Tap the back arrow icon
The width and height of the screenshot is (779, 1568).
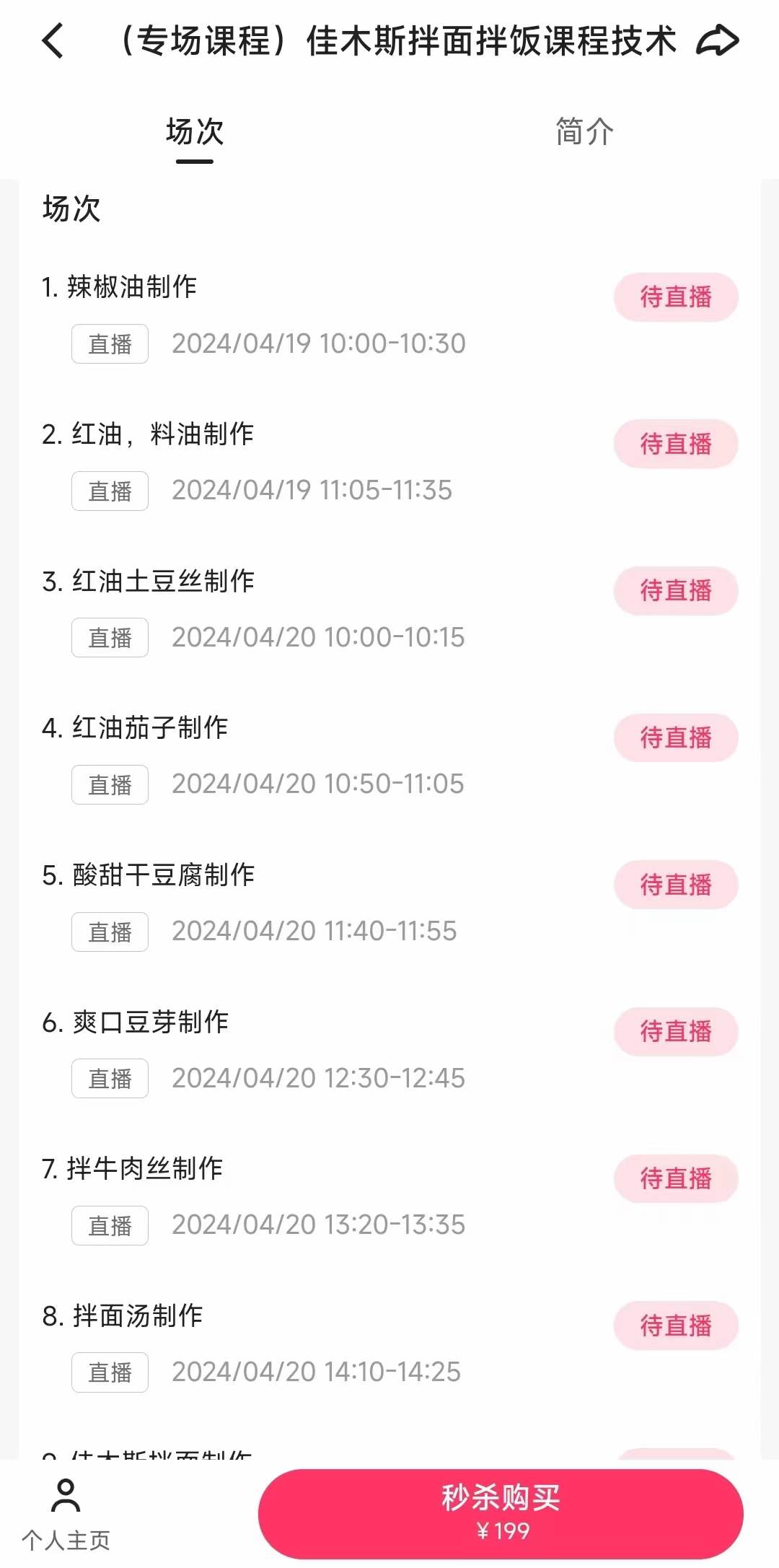coord(51,42)
